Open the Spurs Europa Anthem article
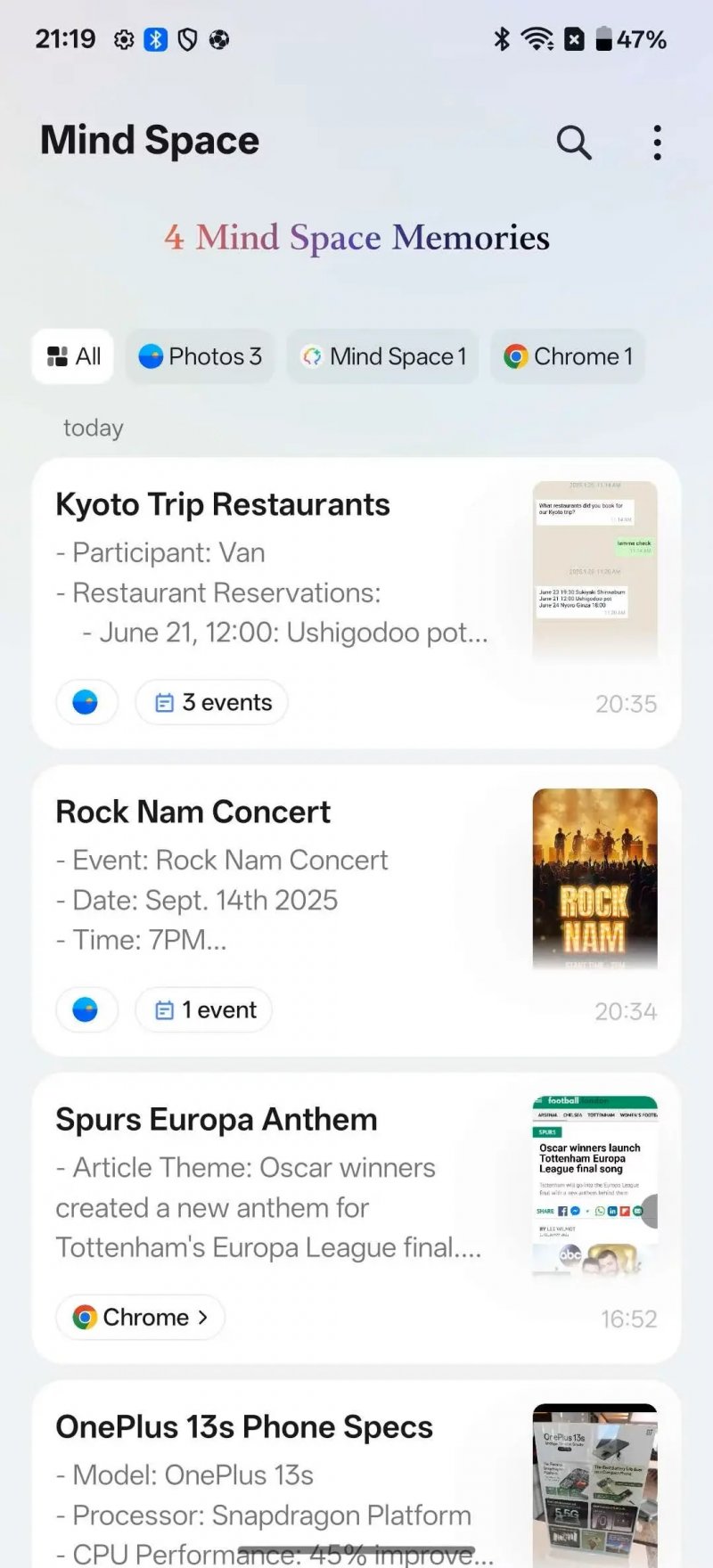The image size is (713, 1568). [267, 1185]
